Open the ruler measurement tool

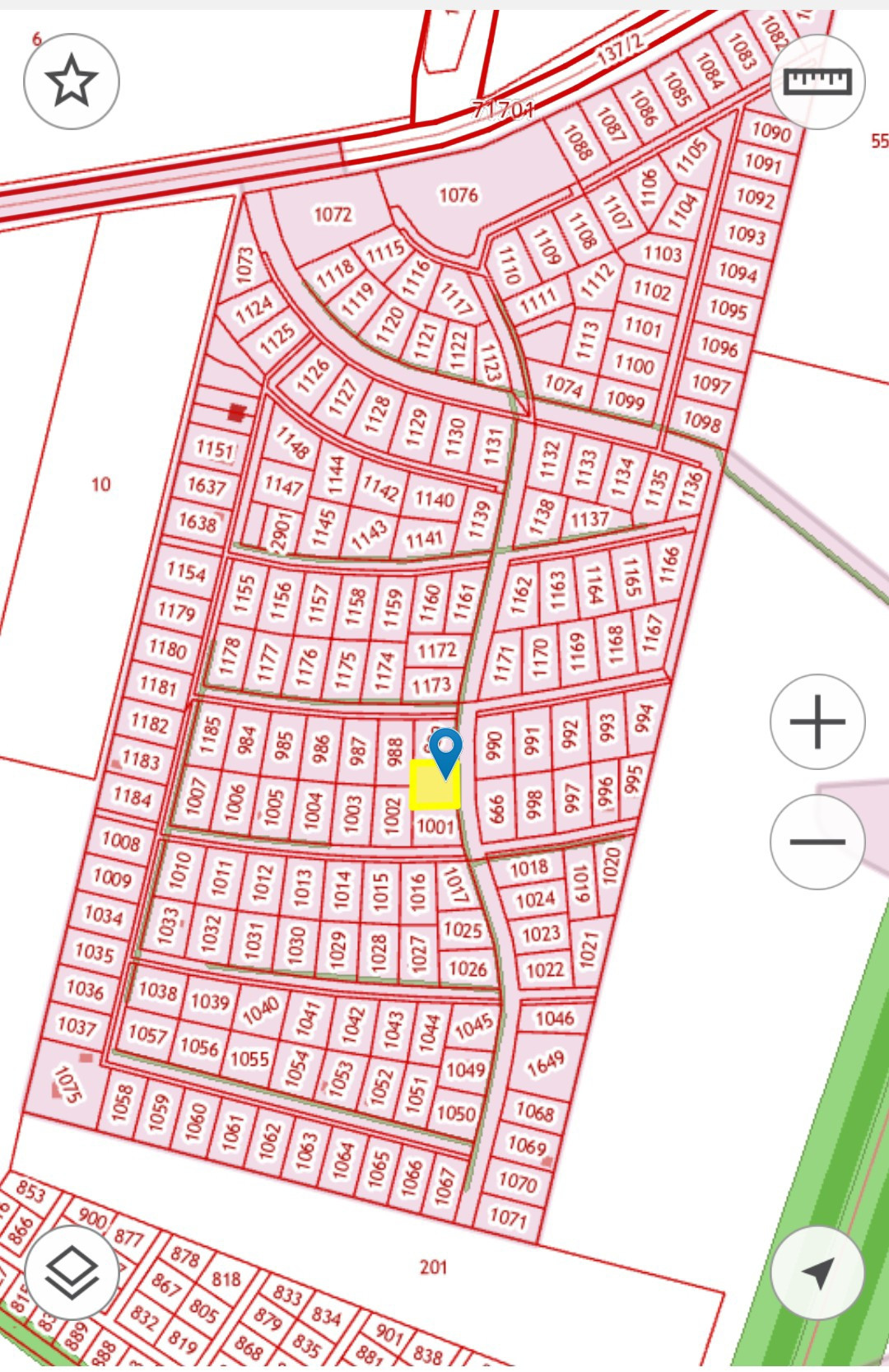coord(817,81)
